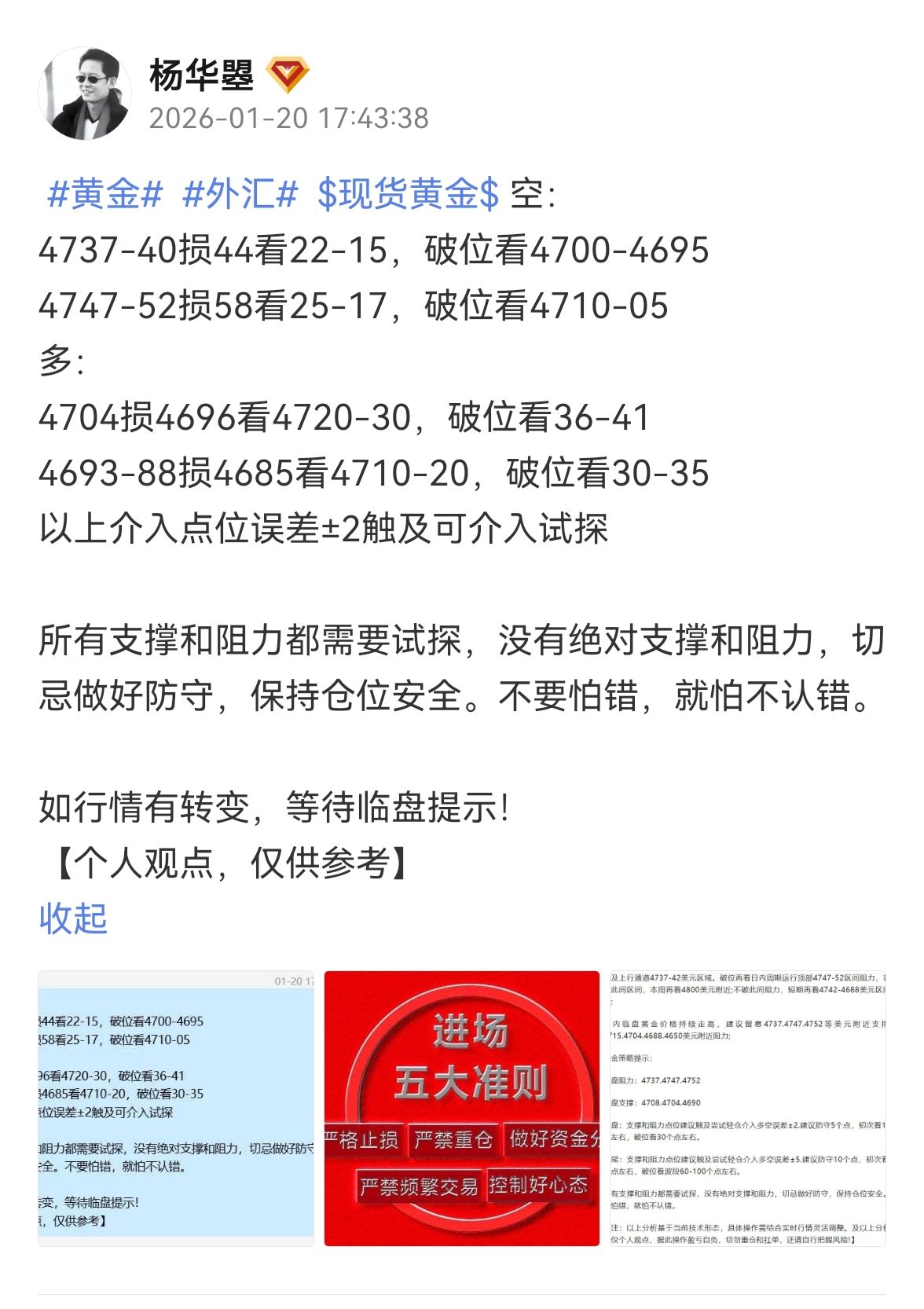Viewport: 924px width, 1309px height.
Task: View the blue strategy text image
Action: coord(176,1108)
